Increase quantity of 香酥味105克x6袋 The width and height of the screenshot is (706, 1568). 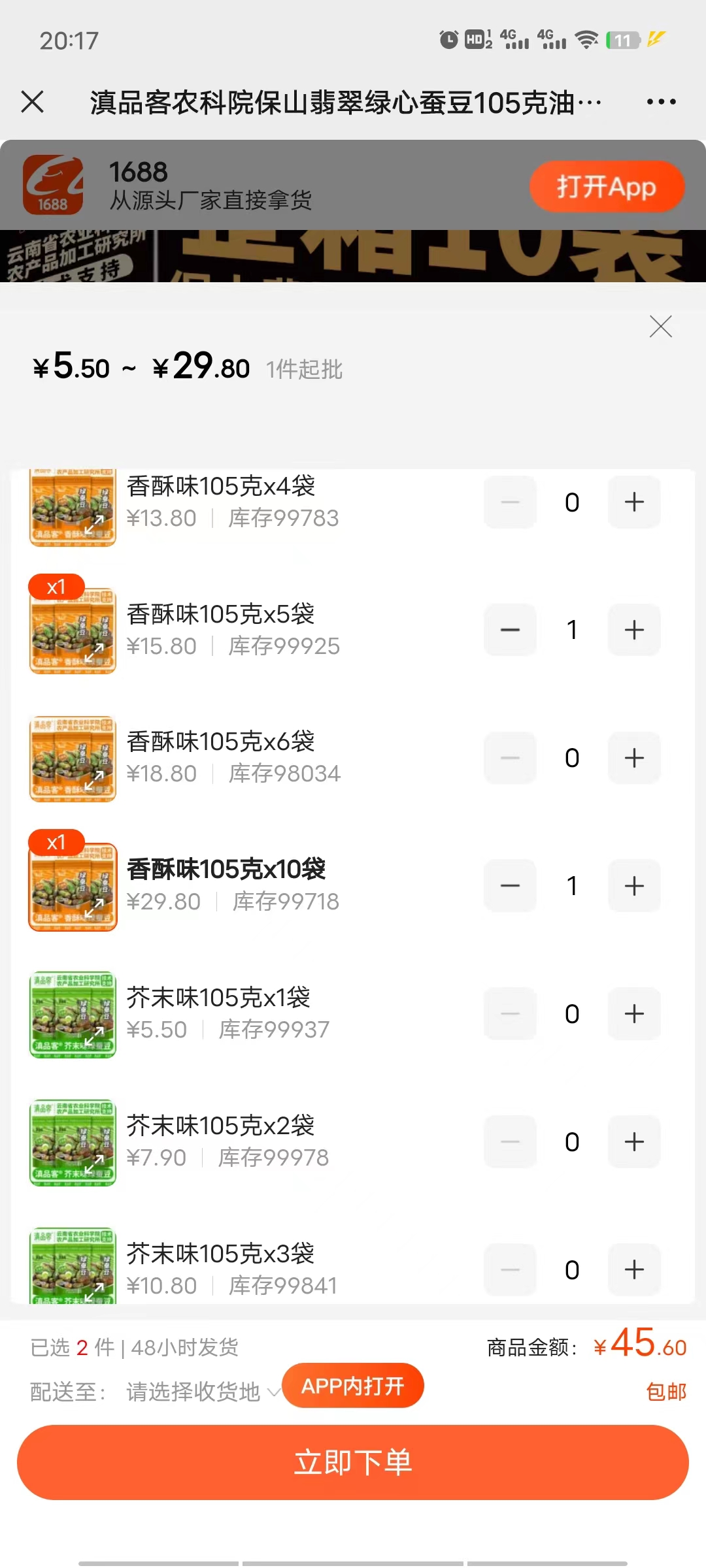click(x=634, y=758)
